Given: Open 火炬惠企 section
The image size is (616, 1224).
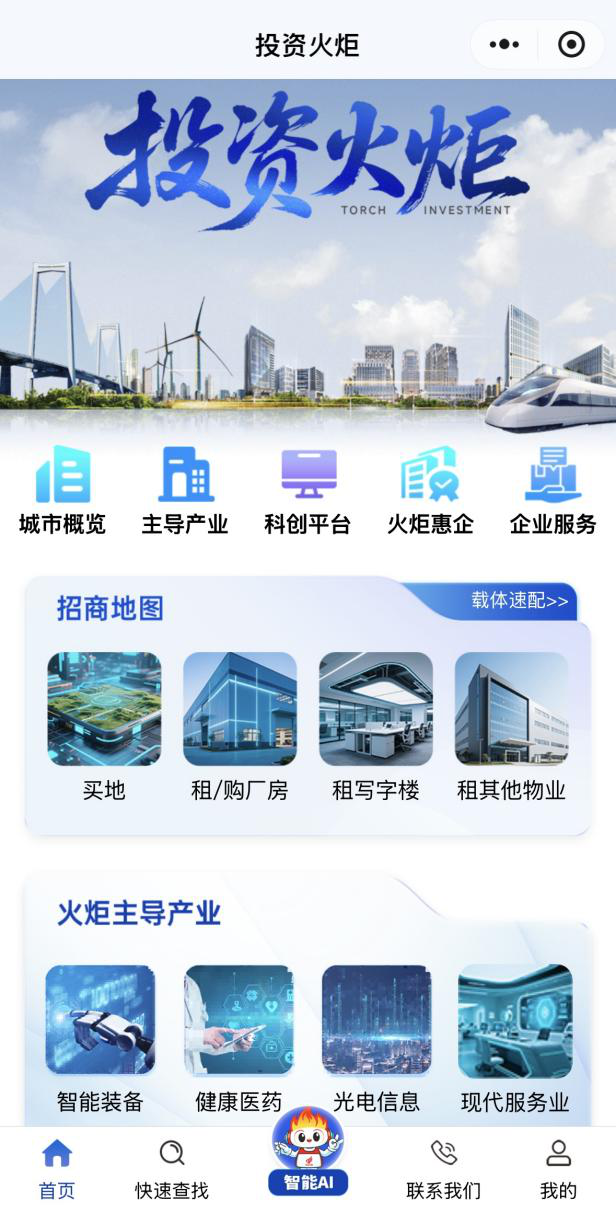Looking at the screenshot, I should [430, 490].
